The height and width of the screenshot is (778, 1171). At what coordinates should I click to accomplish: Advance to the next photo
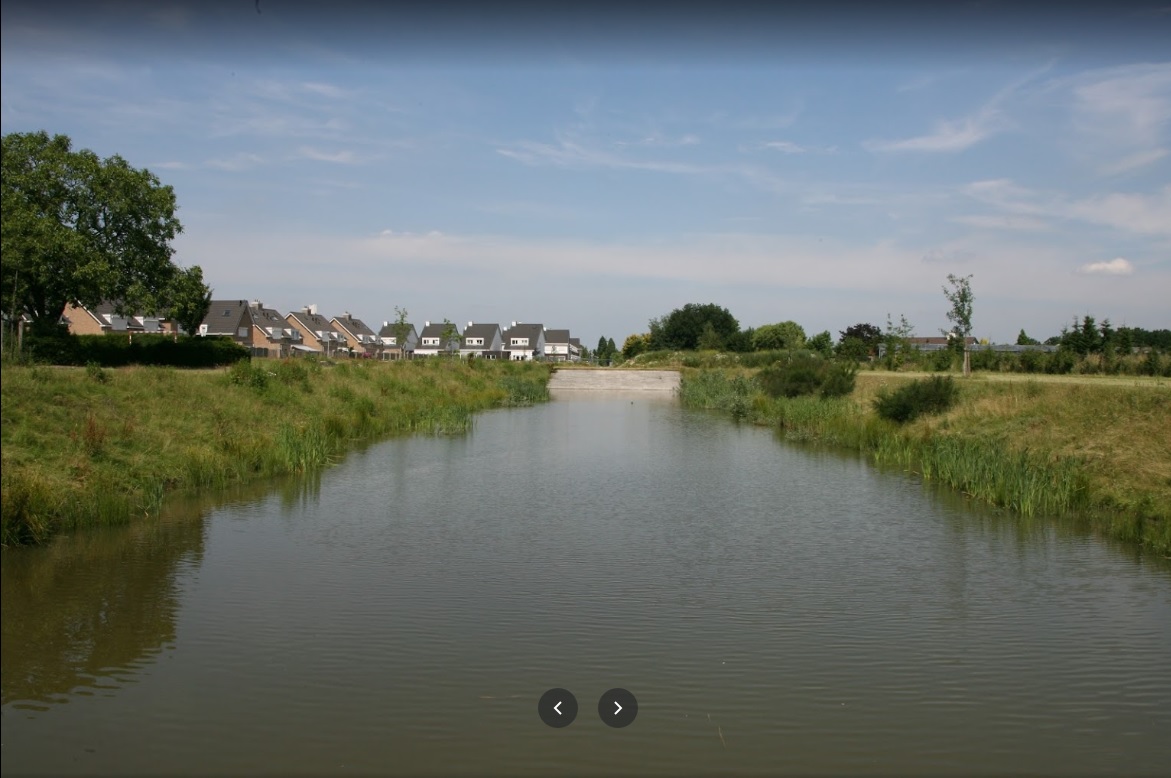pos(618,708)
